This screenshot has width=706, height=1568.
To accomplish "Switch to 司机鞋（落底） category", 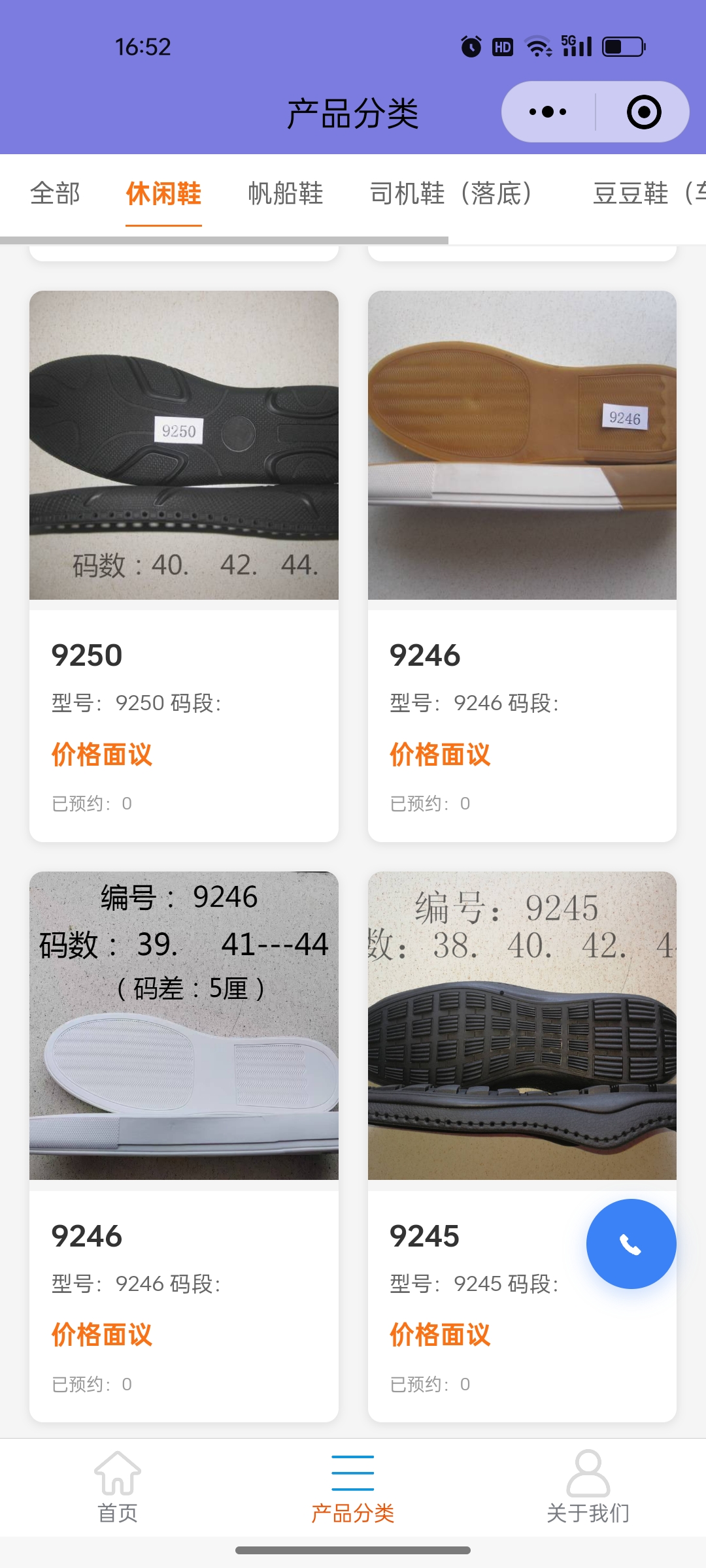I will (x=451, y=193).
